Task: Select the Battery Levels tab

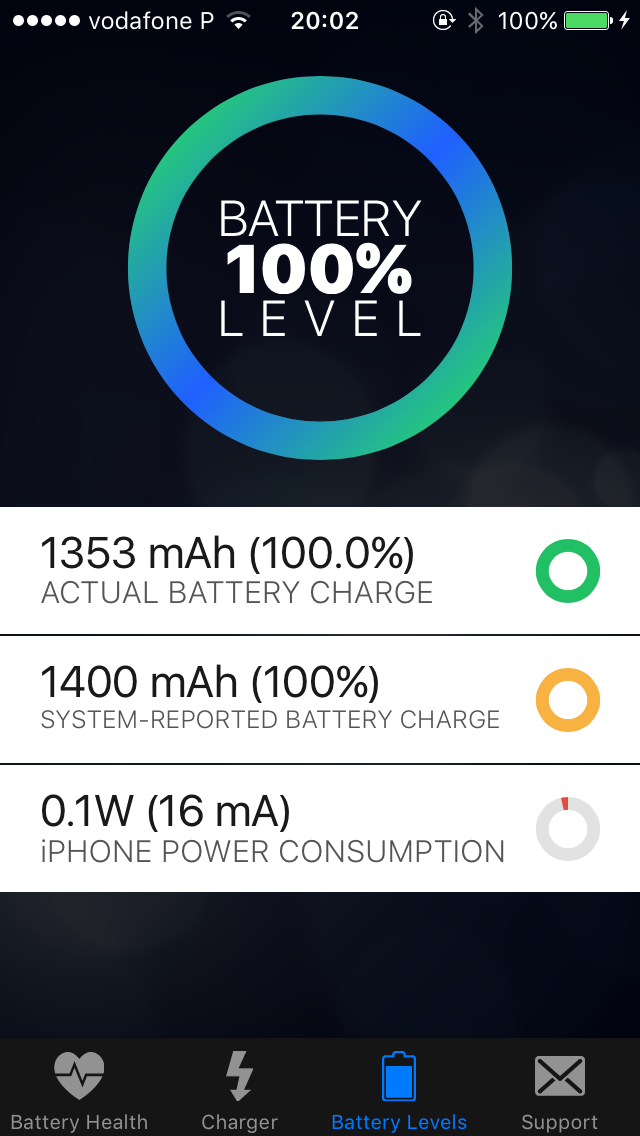Action: coord(399,1090)
